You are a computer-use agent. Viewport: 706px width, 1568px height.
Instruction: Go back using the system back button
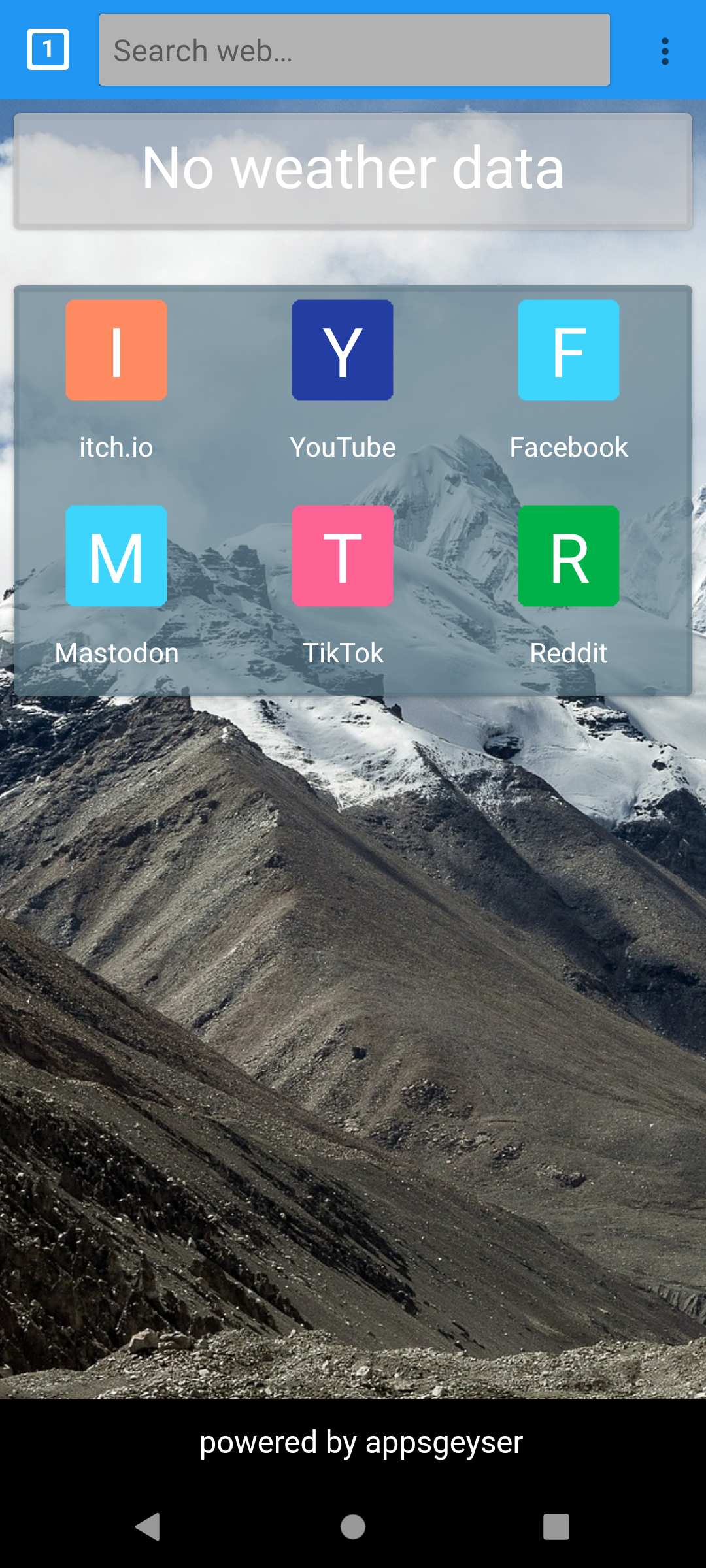pos(148,1527)
